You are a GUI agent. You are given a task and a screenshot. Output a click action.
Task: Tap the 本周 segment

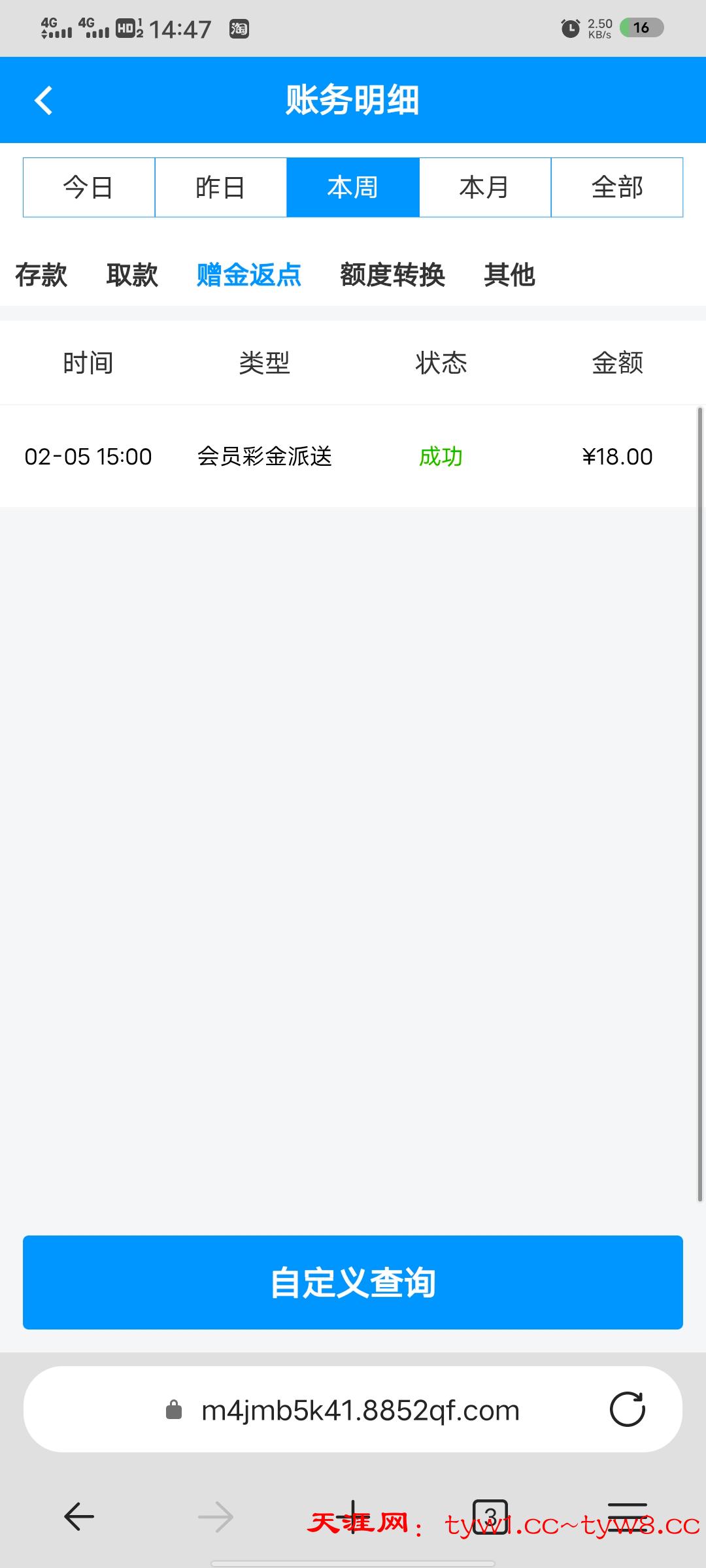pos(353,188)
